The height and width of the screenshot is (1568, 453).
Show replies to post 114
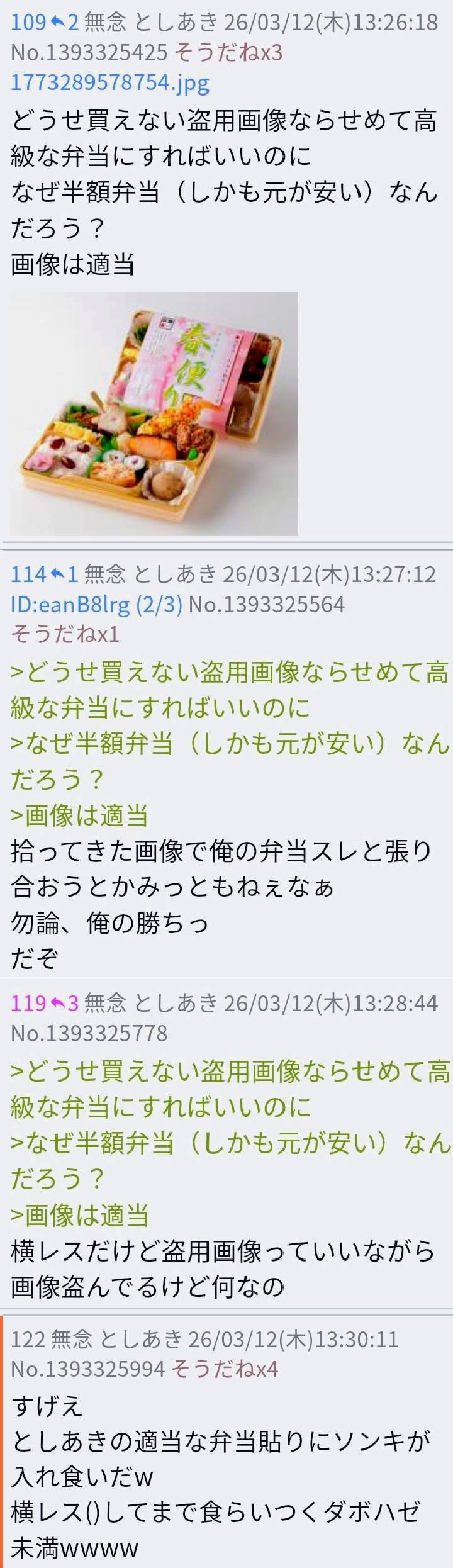(64, 574)
